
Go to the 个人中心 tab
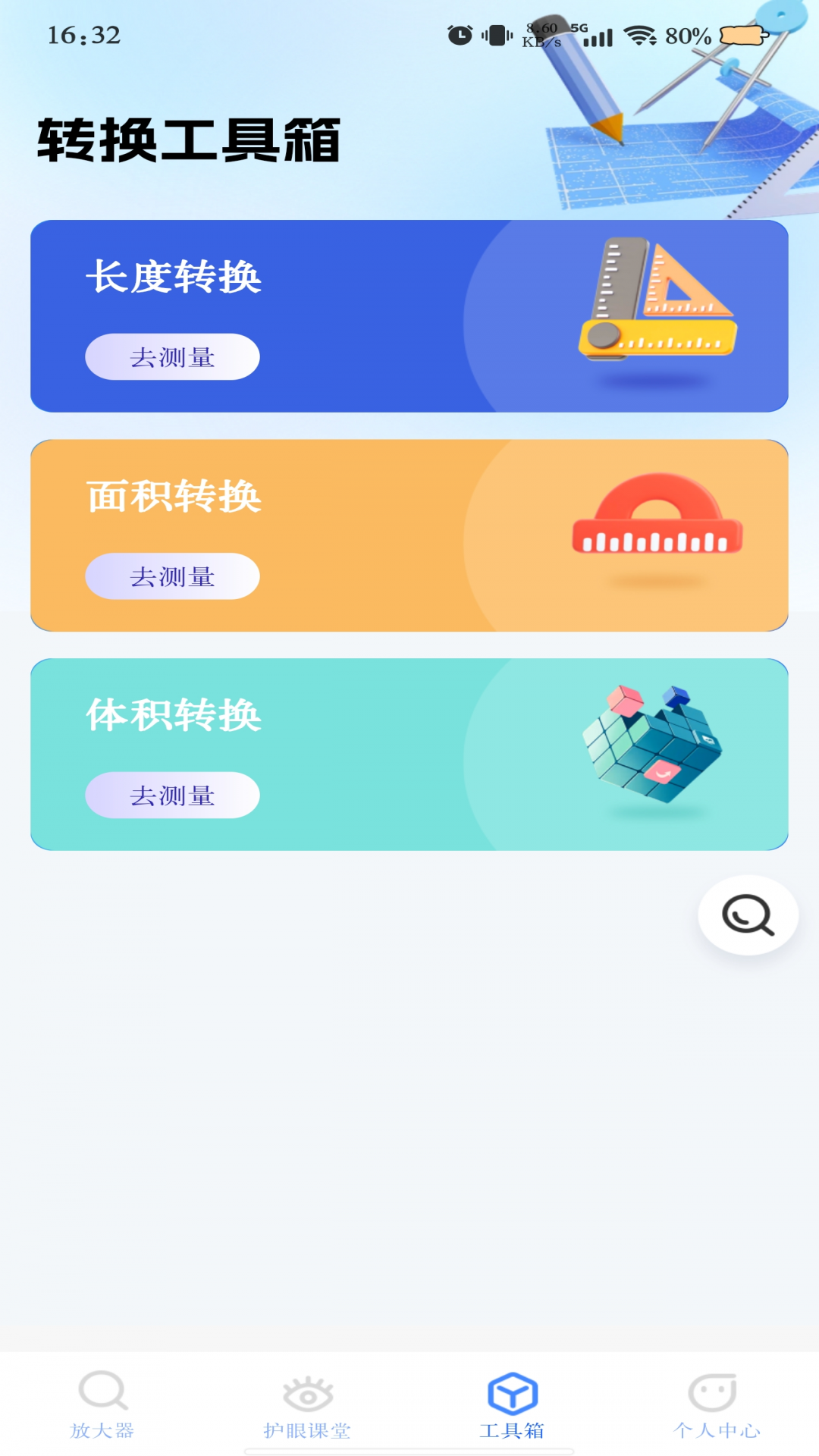pos(716,1404)
